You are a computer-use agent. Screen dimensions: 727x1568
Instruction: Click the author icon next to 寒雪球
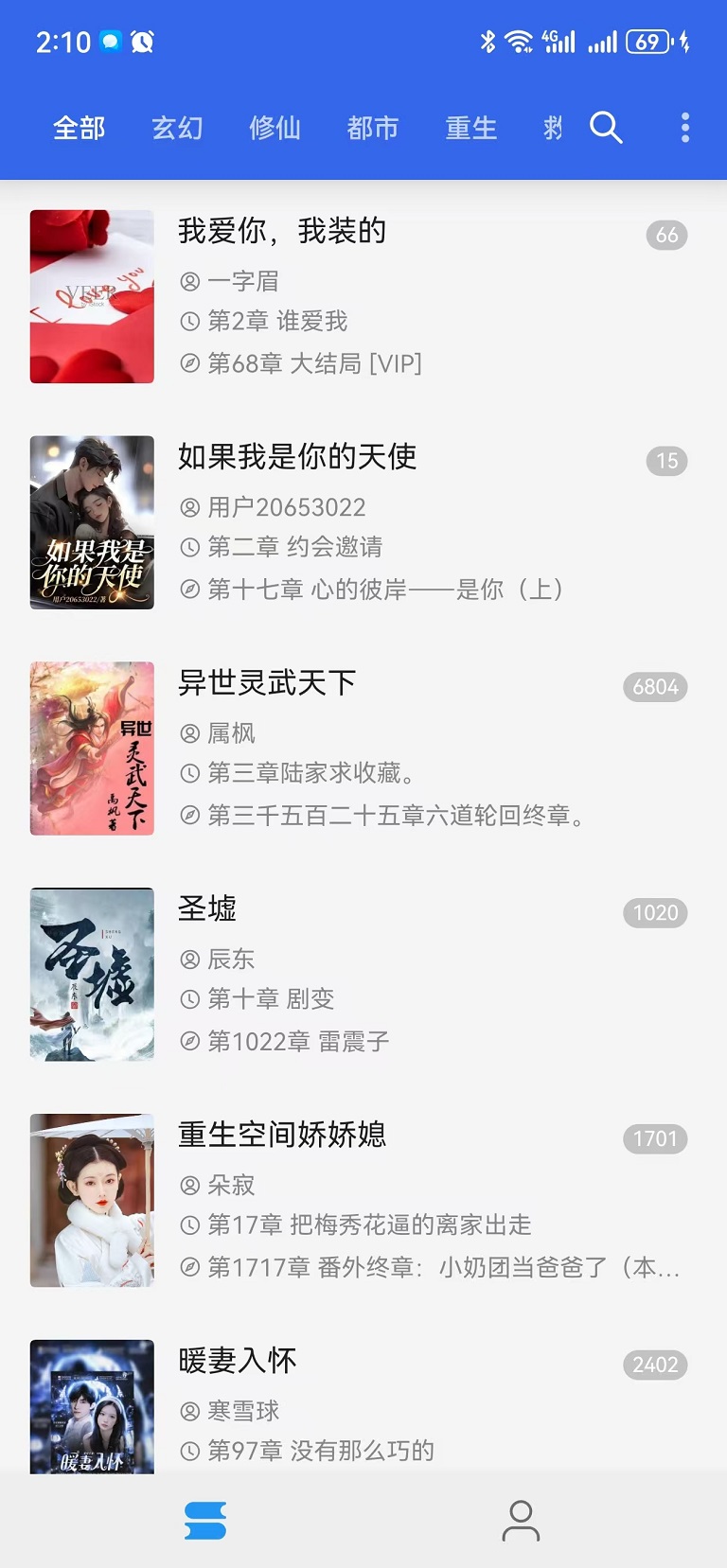tap(189, 1410)
